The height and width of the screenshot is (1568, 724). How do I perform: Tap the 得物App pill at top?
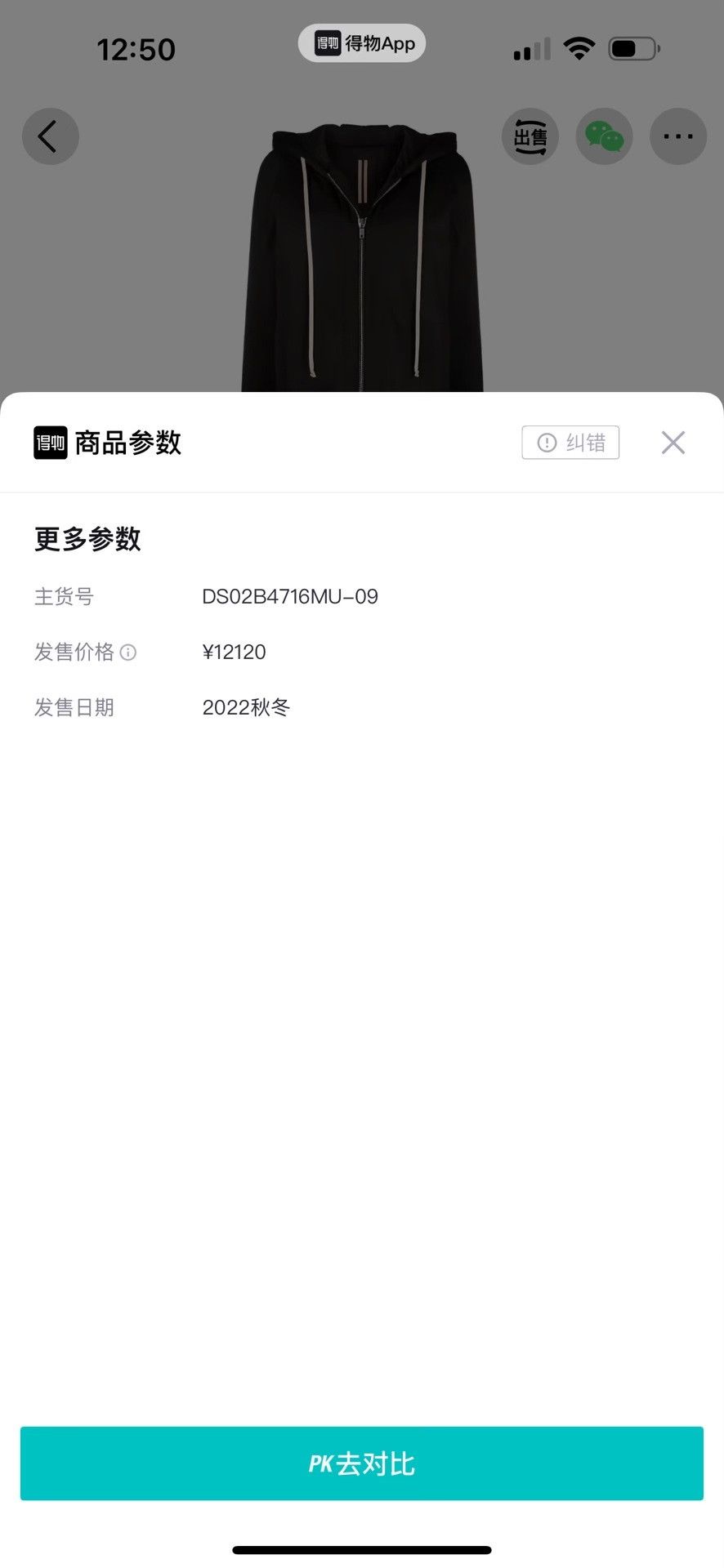[362, 43]
